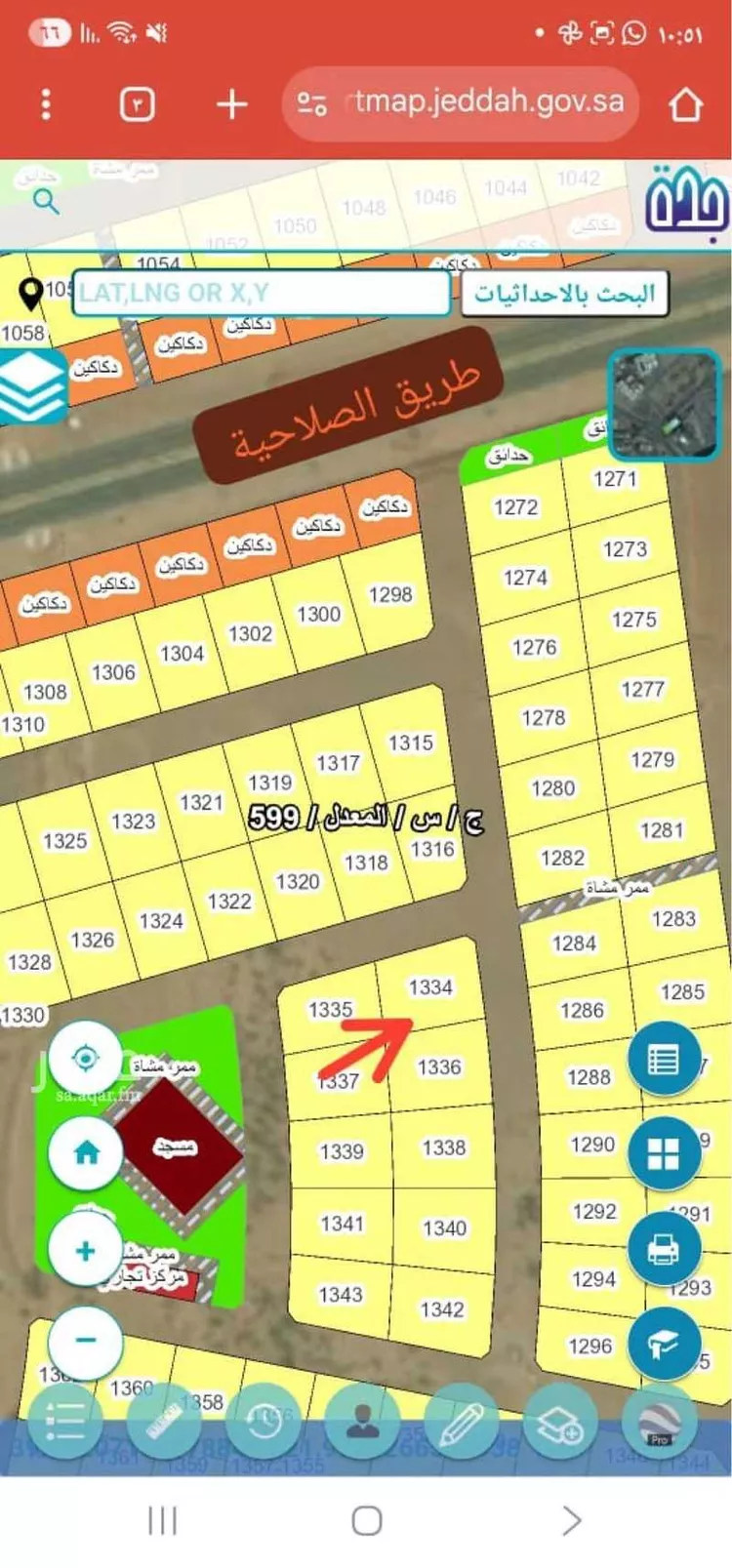Open the browser overflow menu
Image resolution: width=732 pixels, height=1568 pixels.
pos(46,103)
